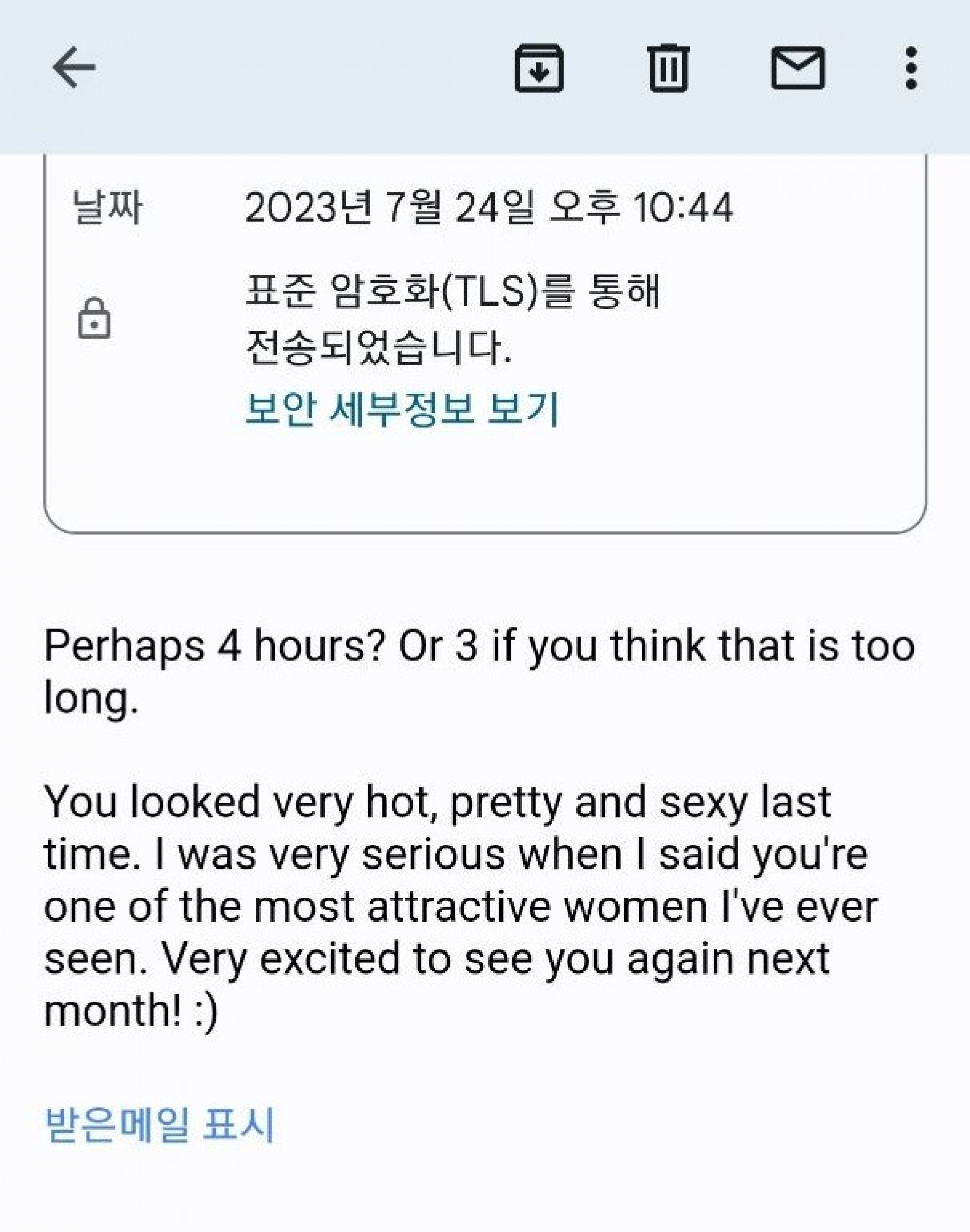970x1232 pixels.
Task: Open the overflow menu
Action: coord(911,68)
